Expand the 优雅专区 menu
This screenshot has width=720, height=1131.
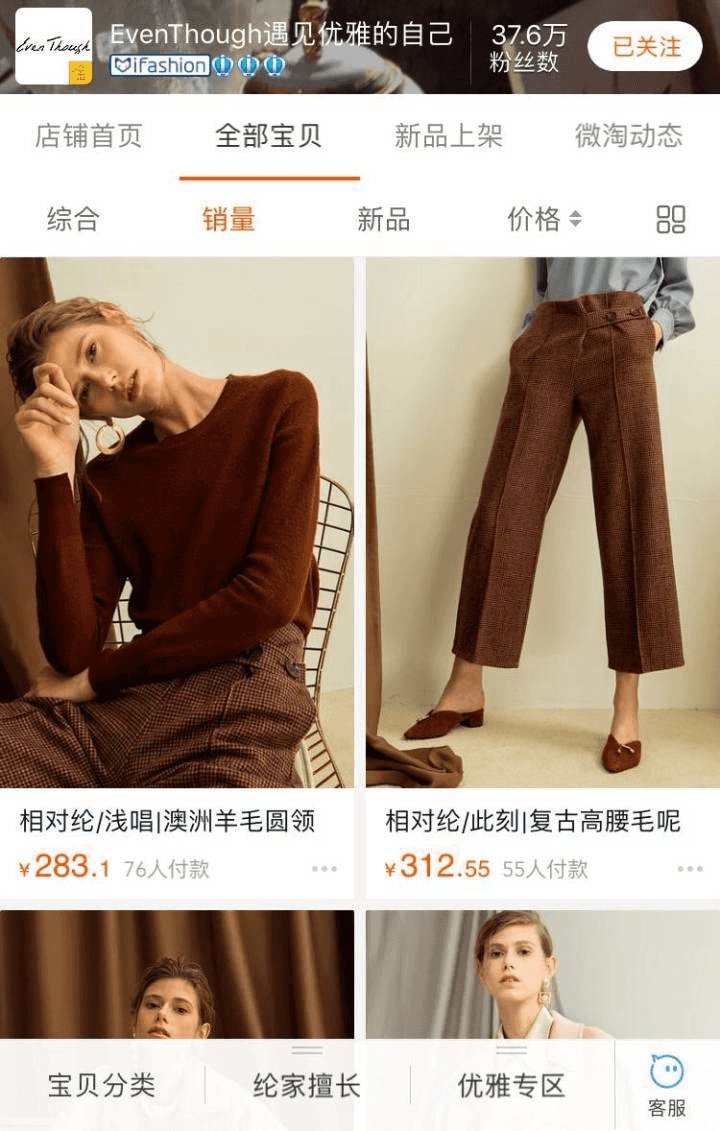pos(511,1085)
